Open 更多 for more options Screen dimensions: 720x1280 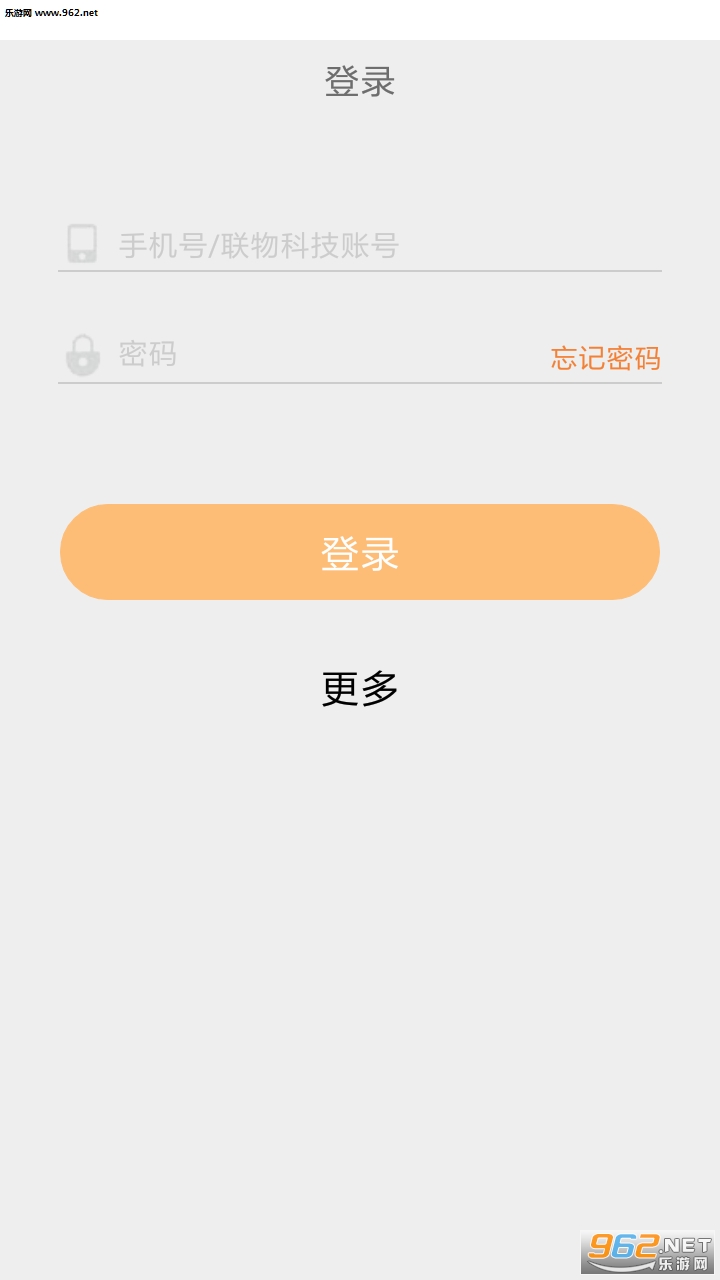coord(360,688)
